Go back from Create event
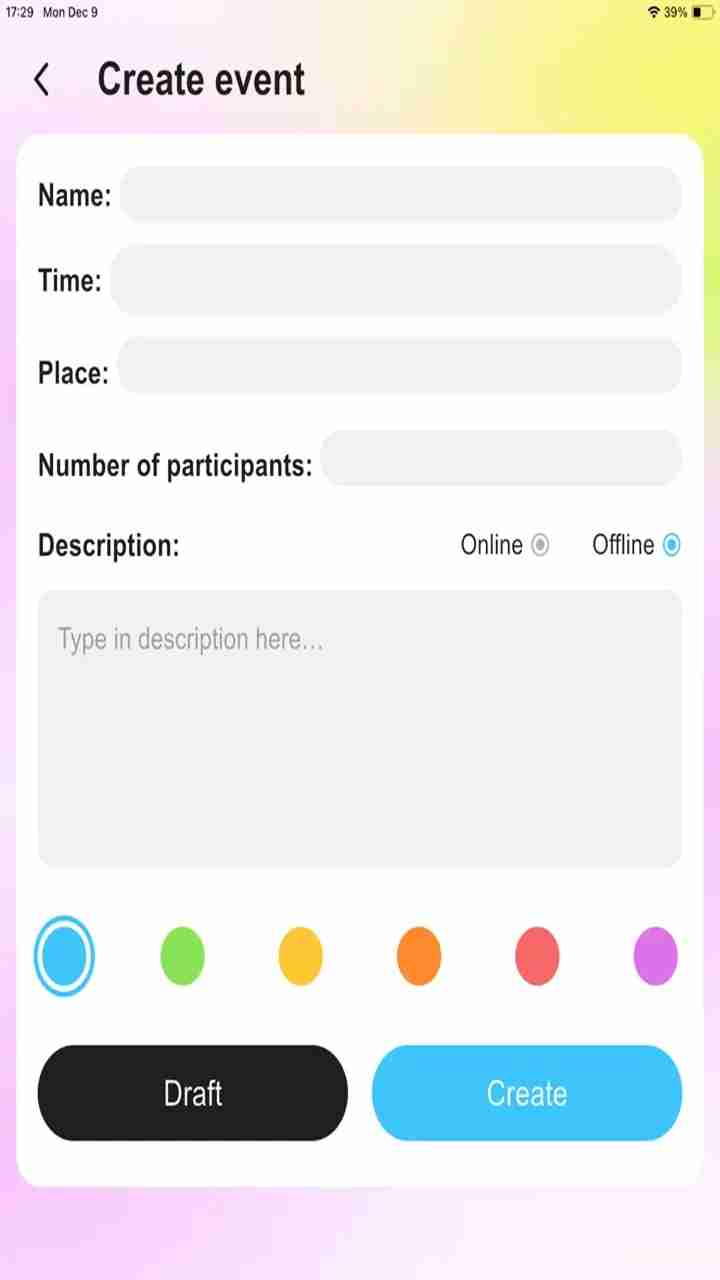This screenshot has width=720, height=1280. [x=42, y=80]
